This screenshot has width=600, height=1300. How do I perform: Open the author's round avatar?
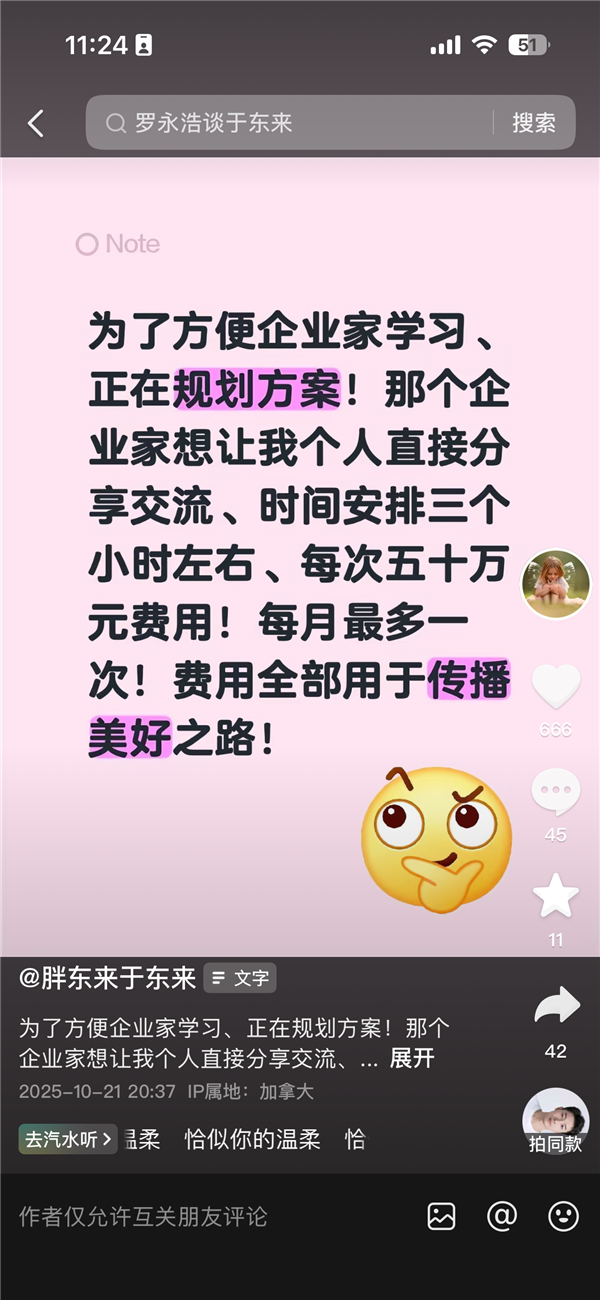click(x=556, y=585)
